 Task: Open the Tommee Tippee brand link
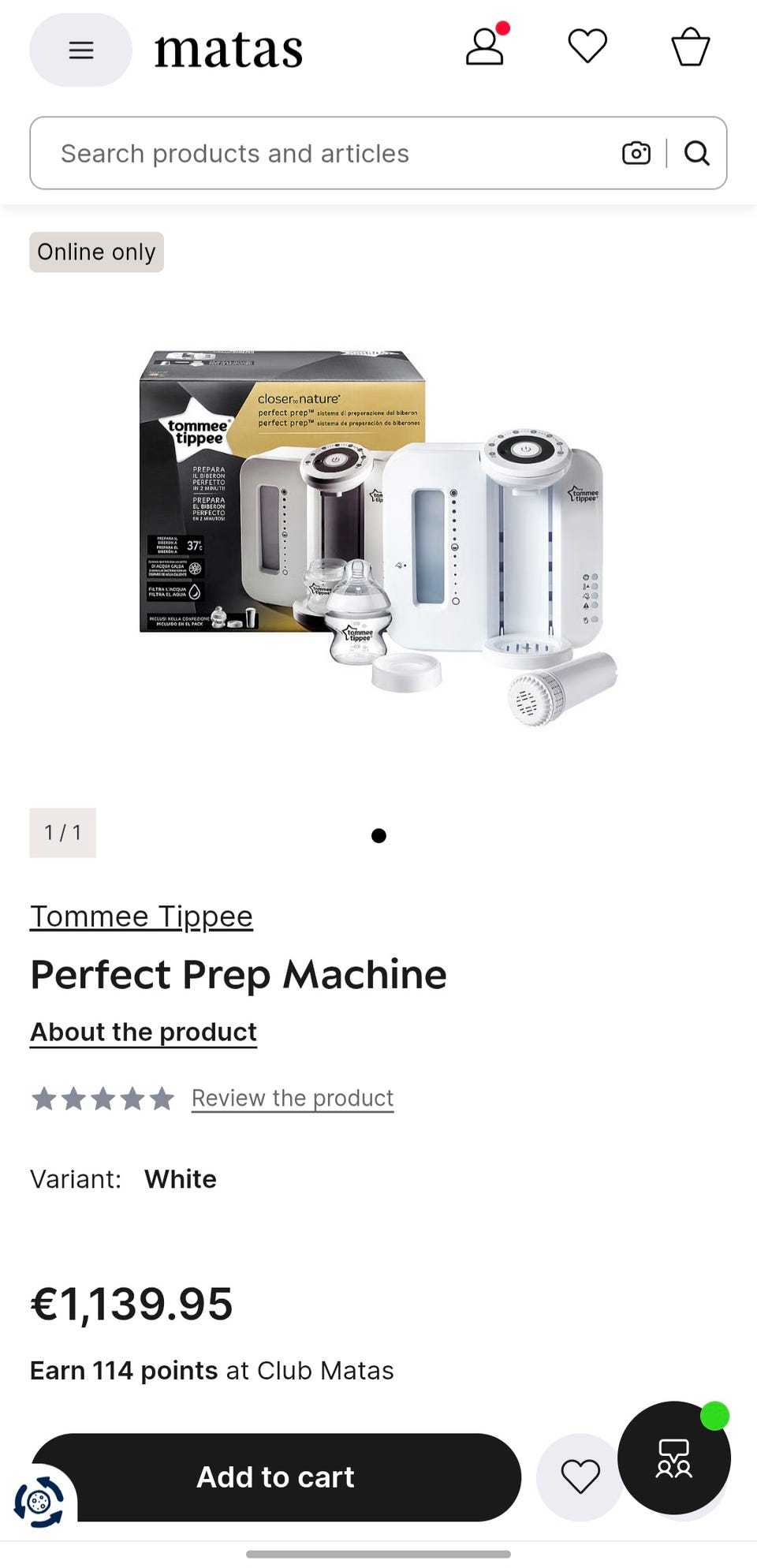tap(141, 917)
